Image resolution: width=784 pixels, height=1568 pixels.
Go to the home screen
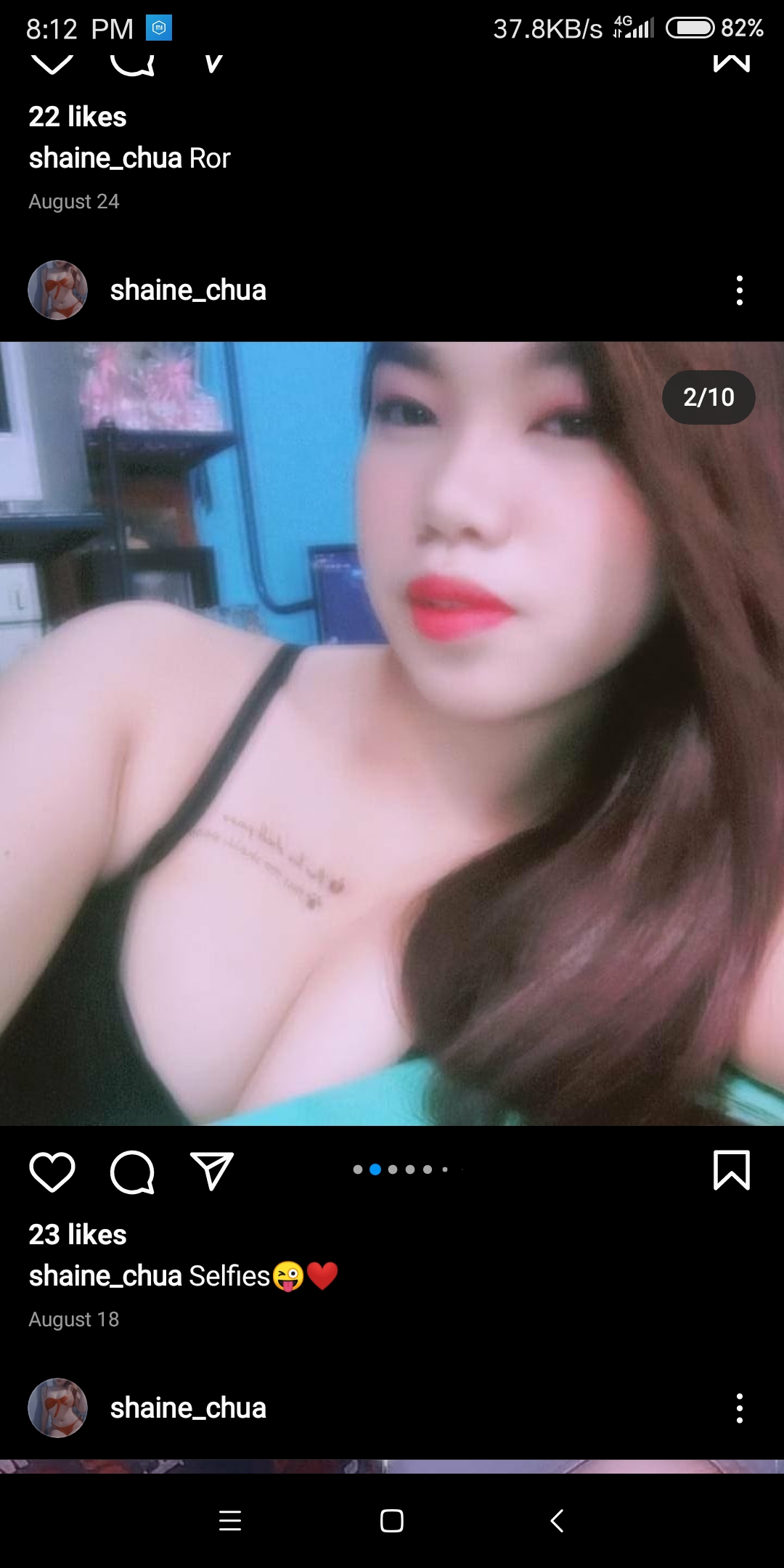coord(392,1520)
